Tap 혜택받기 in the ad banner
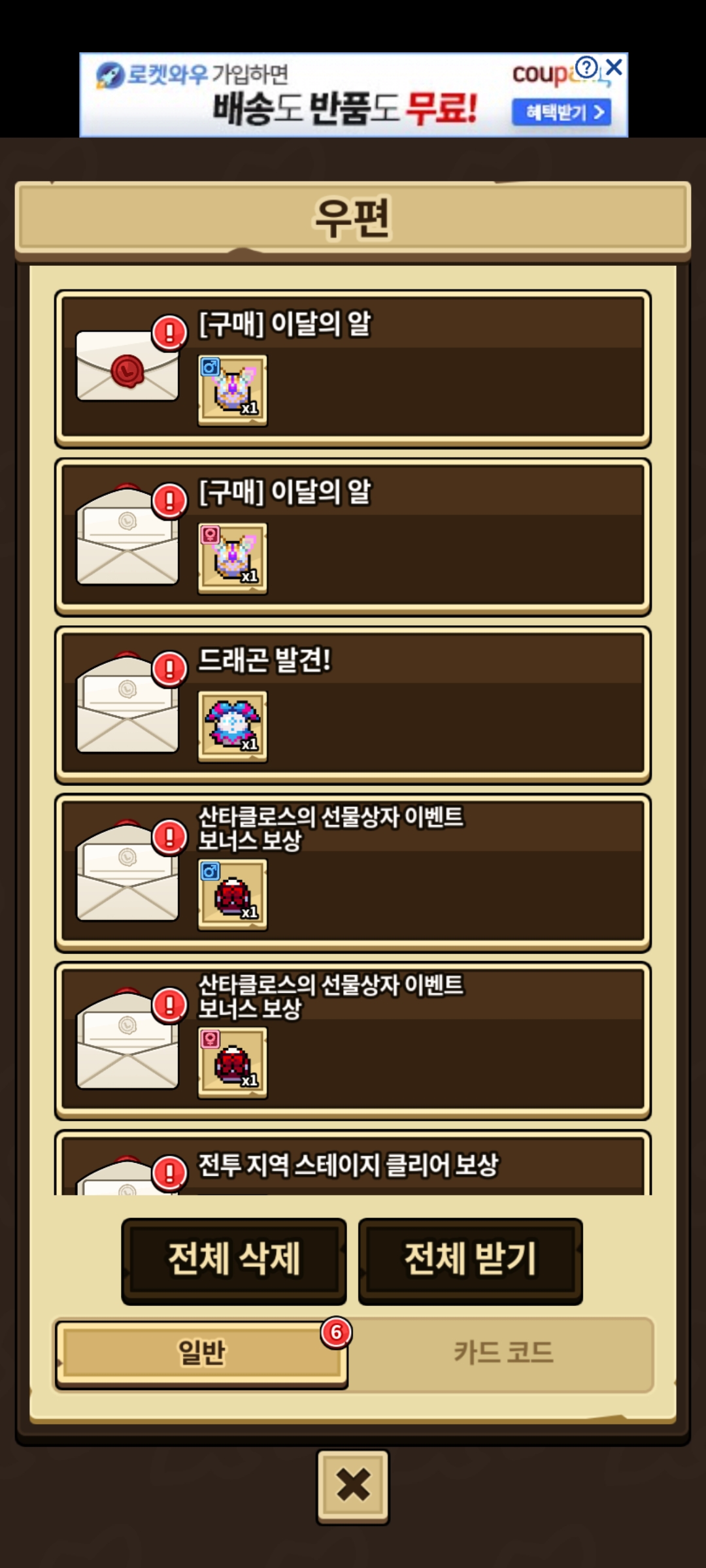 (562, 112)
